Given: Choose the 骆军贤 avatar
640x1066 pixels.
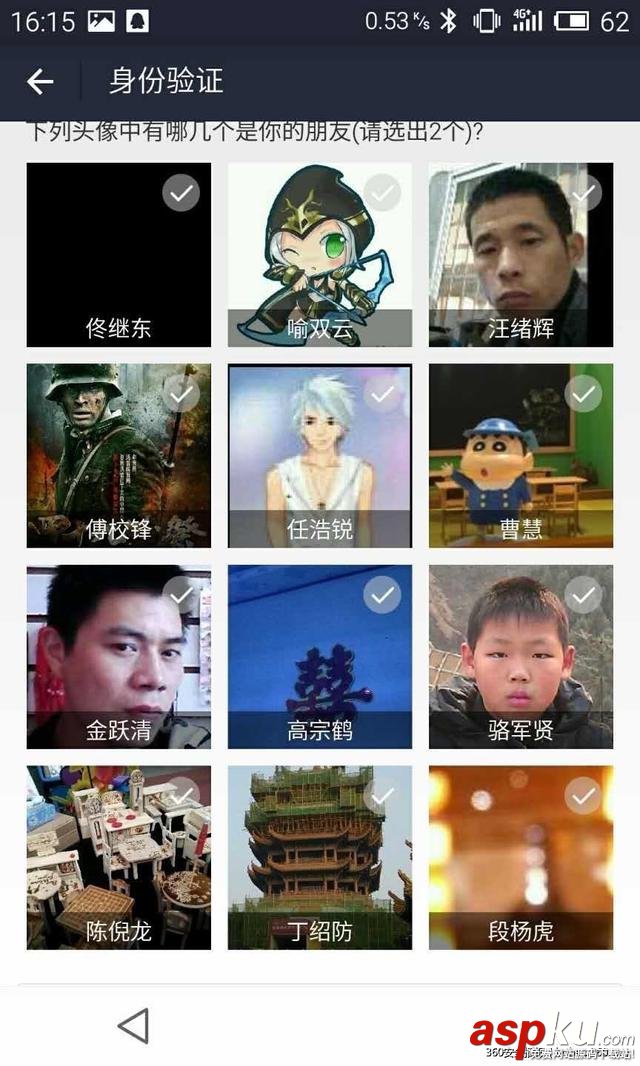Looking at the screenshot, I should (521, 656).
